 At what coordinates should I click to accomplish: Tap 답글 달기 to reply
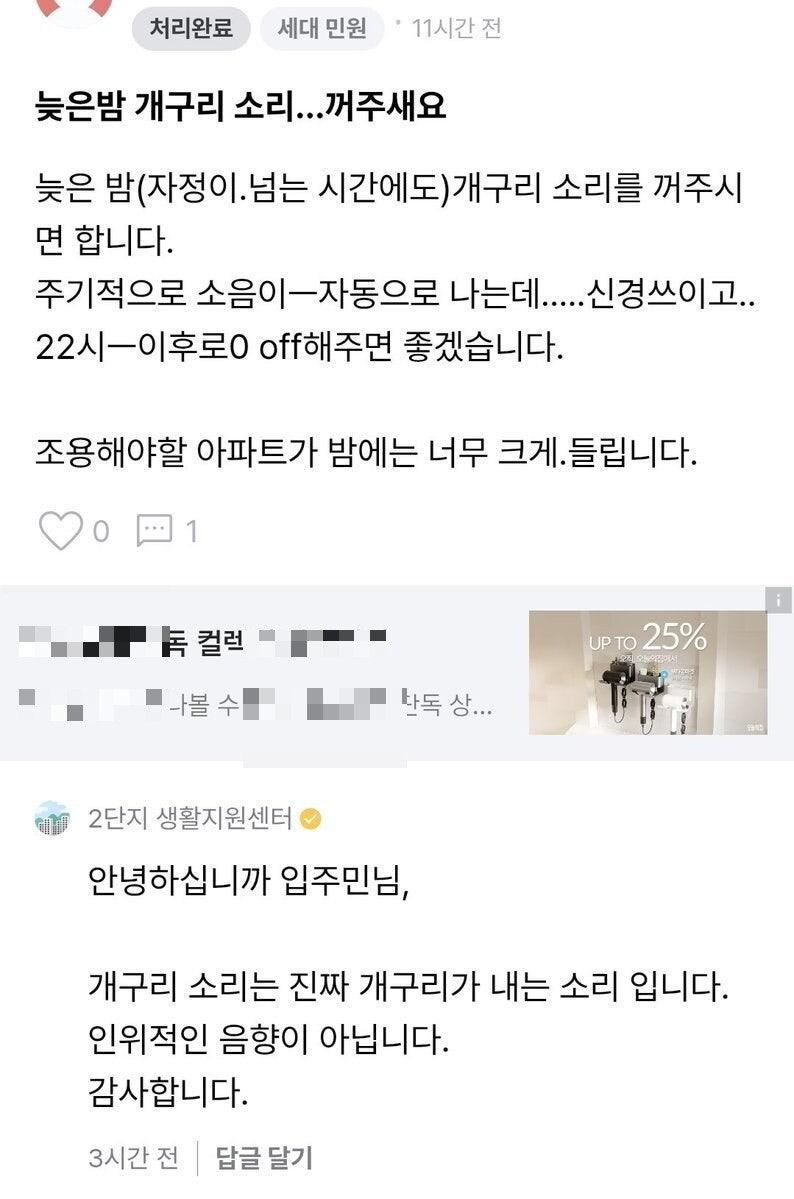pos(264,1158)
